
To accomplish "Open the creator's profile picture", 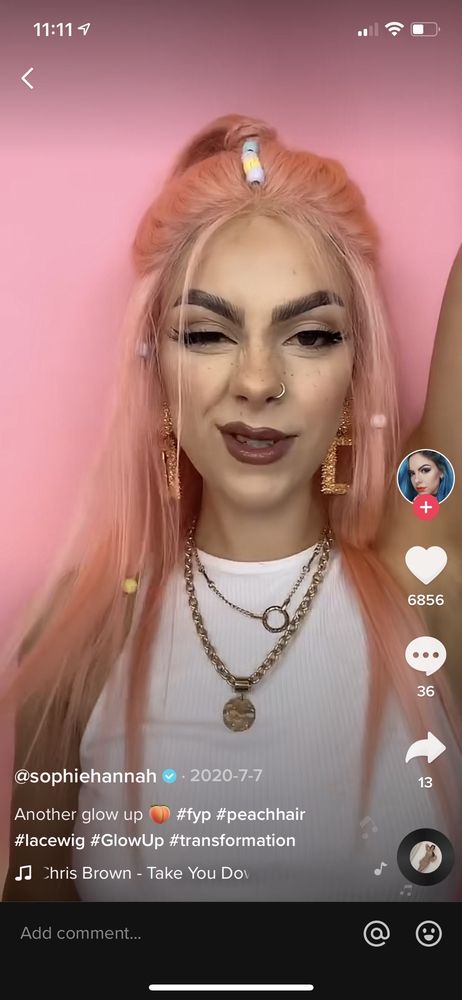I will click(426, 477).
